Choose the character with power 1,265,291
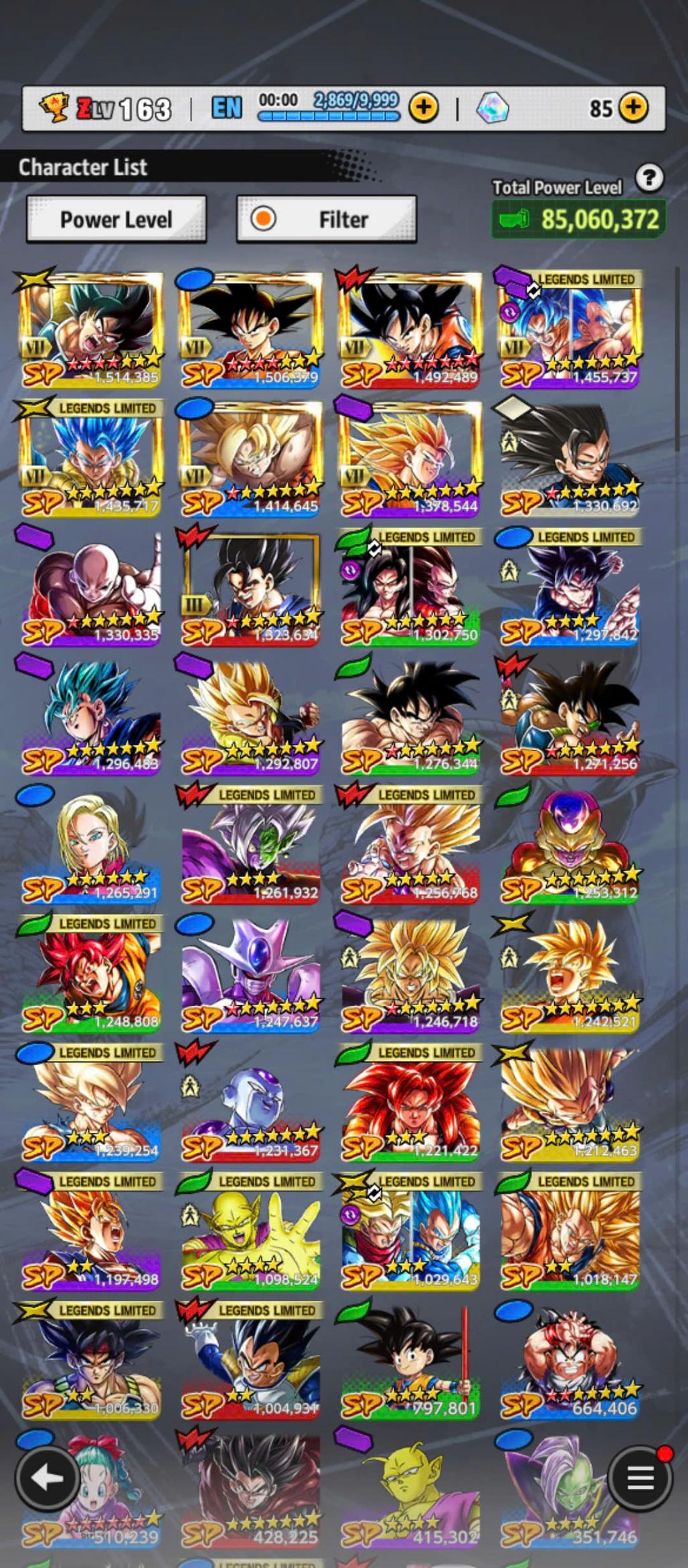Viewport: 688px width, 1568px height. (x=90, y=846)
